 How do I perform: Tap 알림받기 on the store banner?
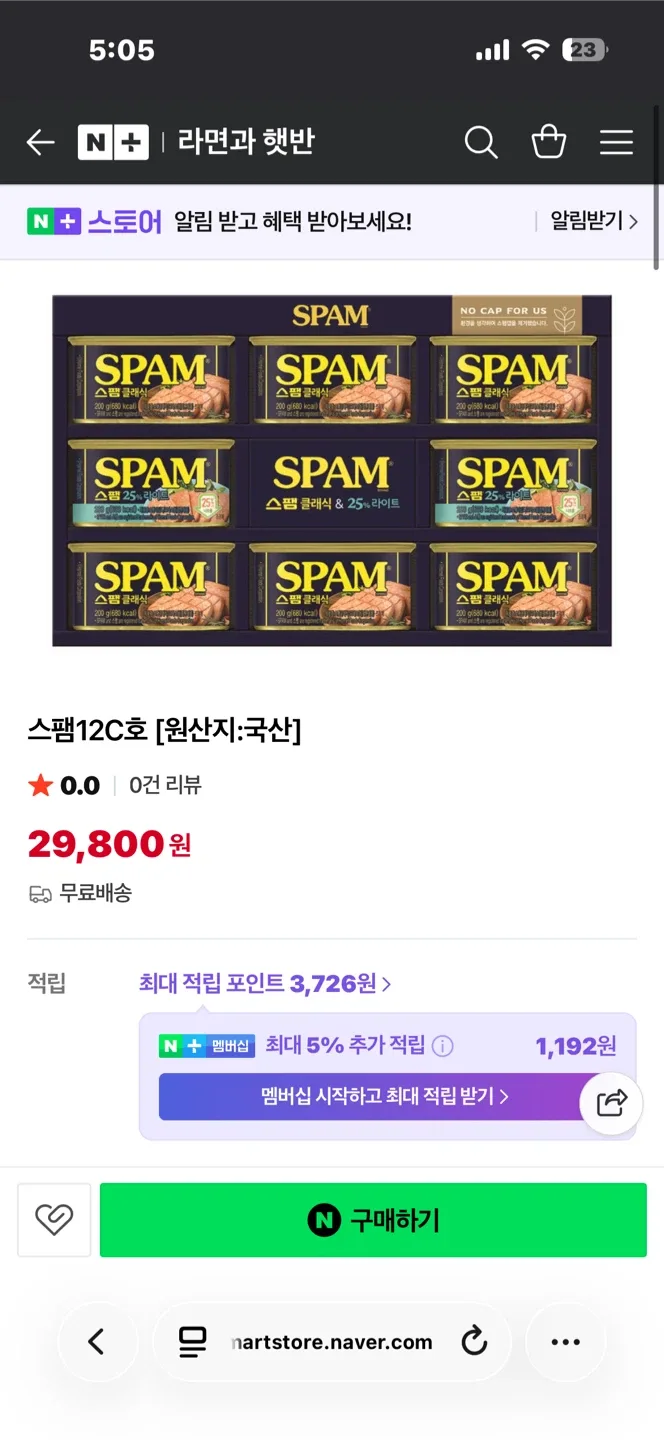[x=593, y=221]
